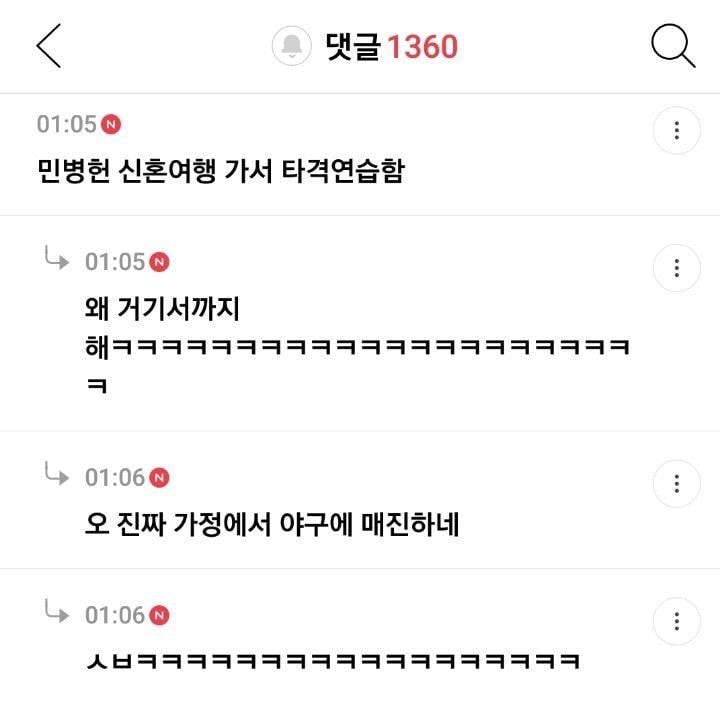Go back using the top-left arrow
Viewport: 720px width, 706px height.
49,46
